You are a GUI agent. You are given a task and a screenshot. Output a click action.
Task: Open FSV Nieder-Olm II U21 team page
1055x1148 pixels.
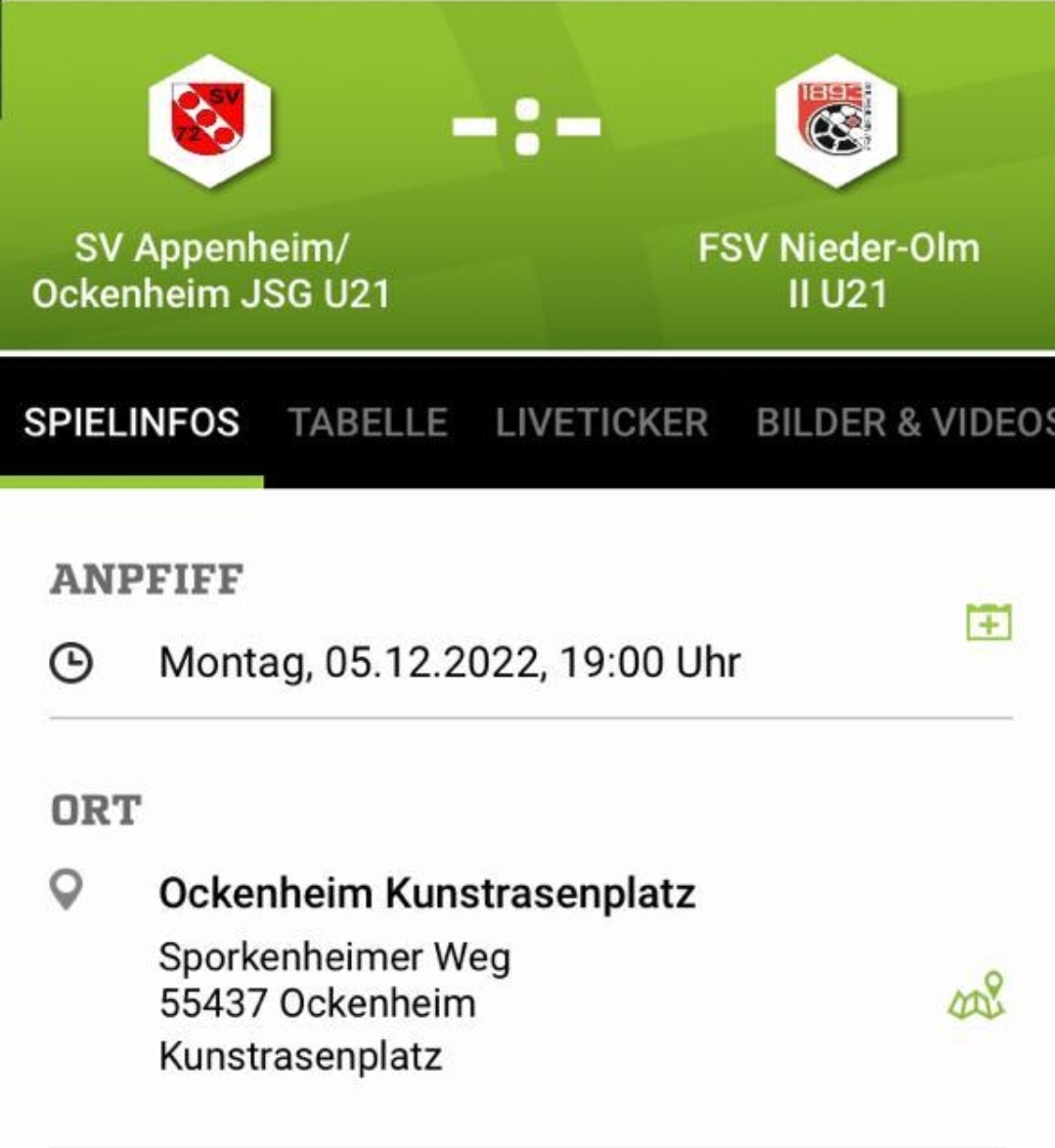(x=836, y=122)
